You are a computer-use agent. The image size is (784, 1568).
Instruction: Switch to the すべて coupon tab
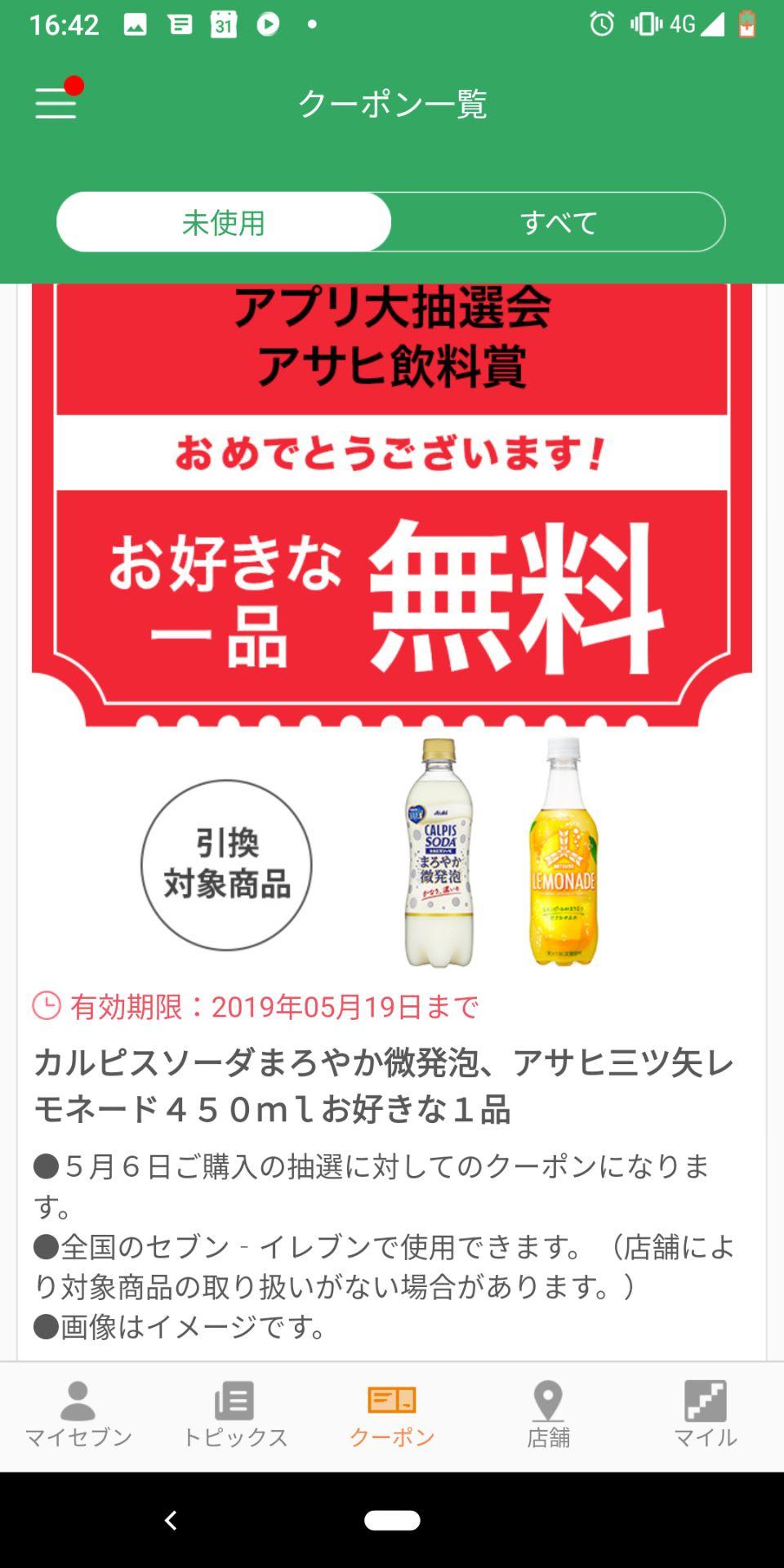pos(559,220)
